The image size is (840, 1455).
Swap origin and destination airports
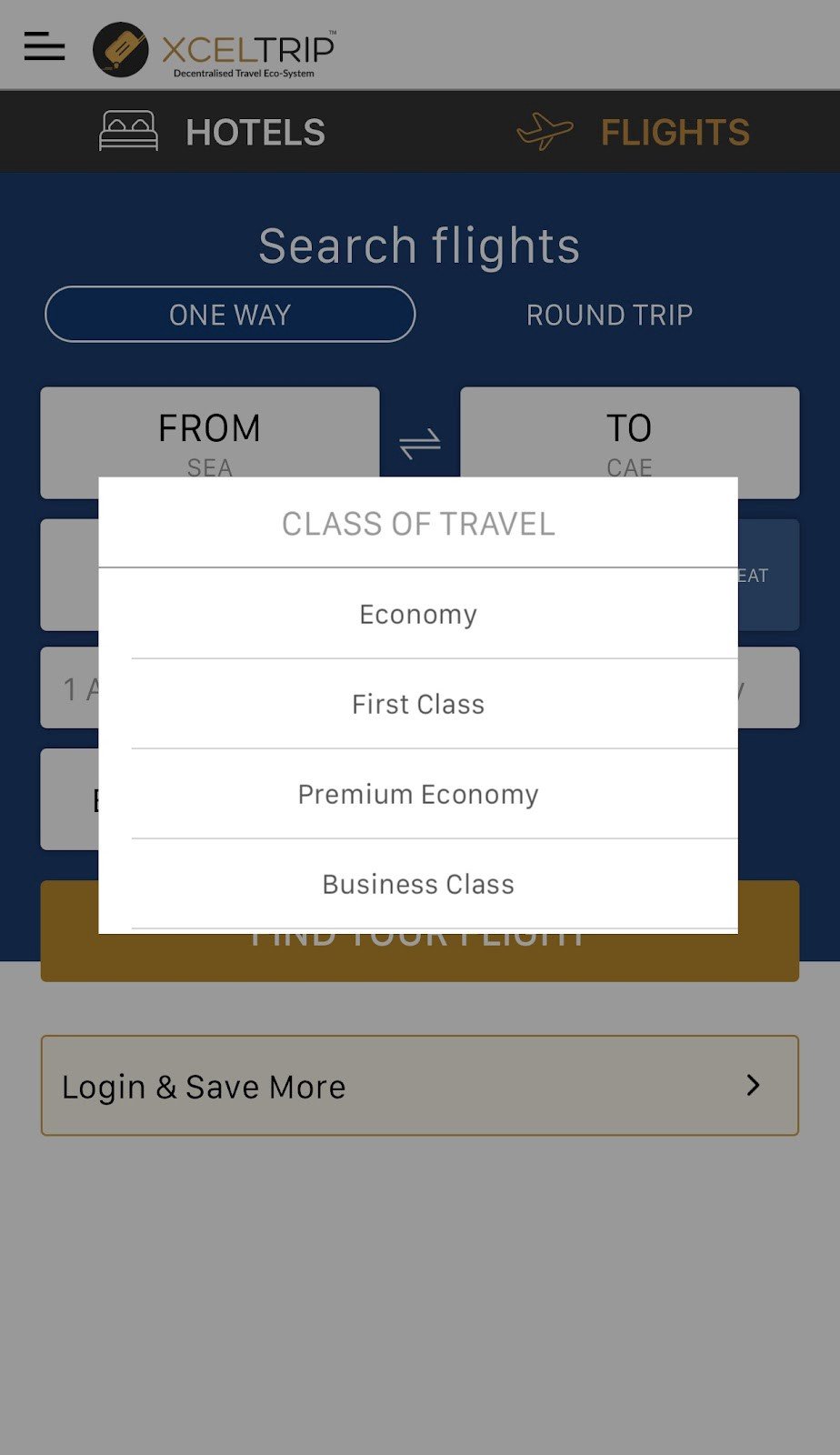coord(420,444)
